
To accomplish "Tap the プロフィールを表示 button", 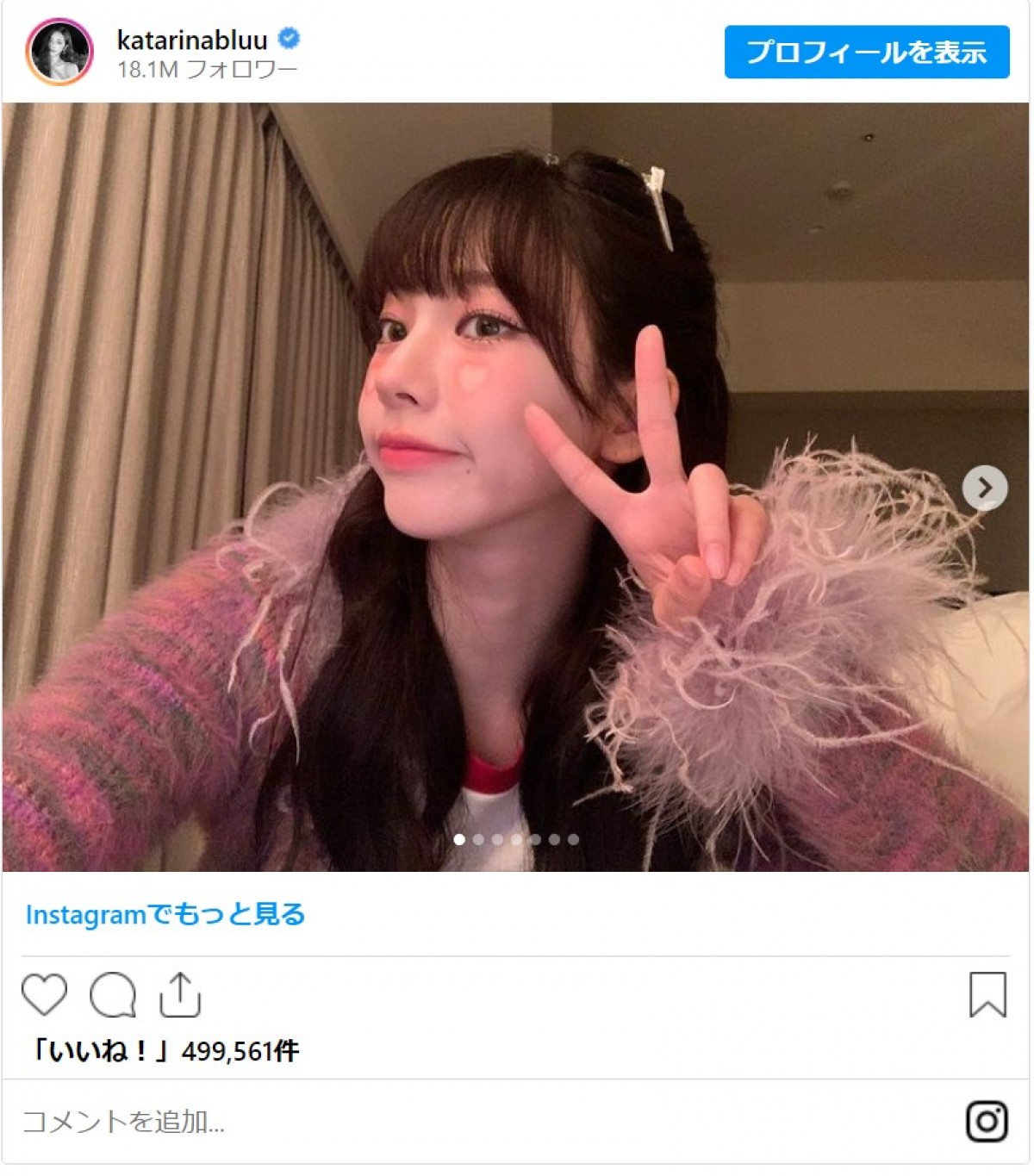I will [x=866, y=53].
